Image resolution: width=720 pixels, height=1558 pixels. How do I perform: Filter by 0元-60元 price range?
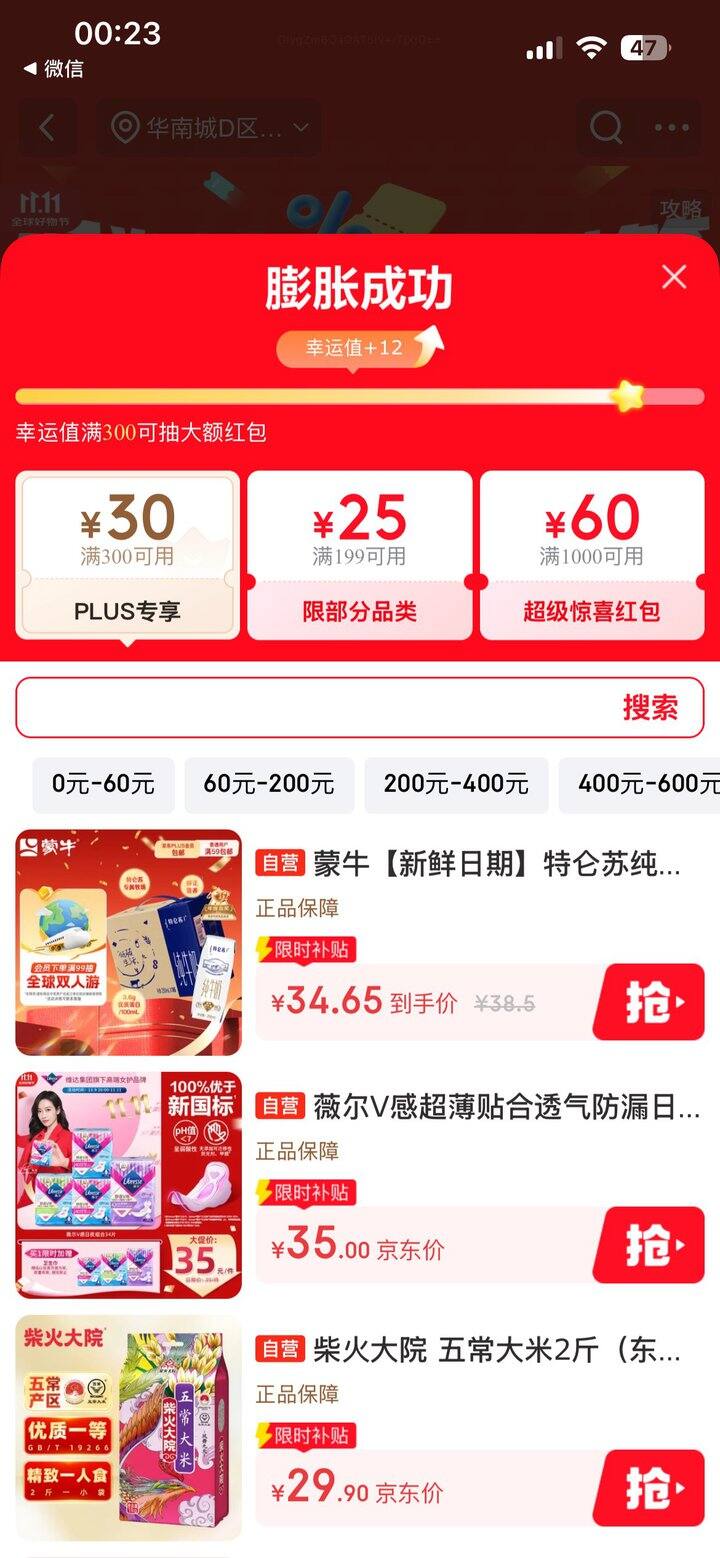103,784
